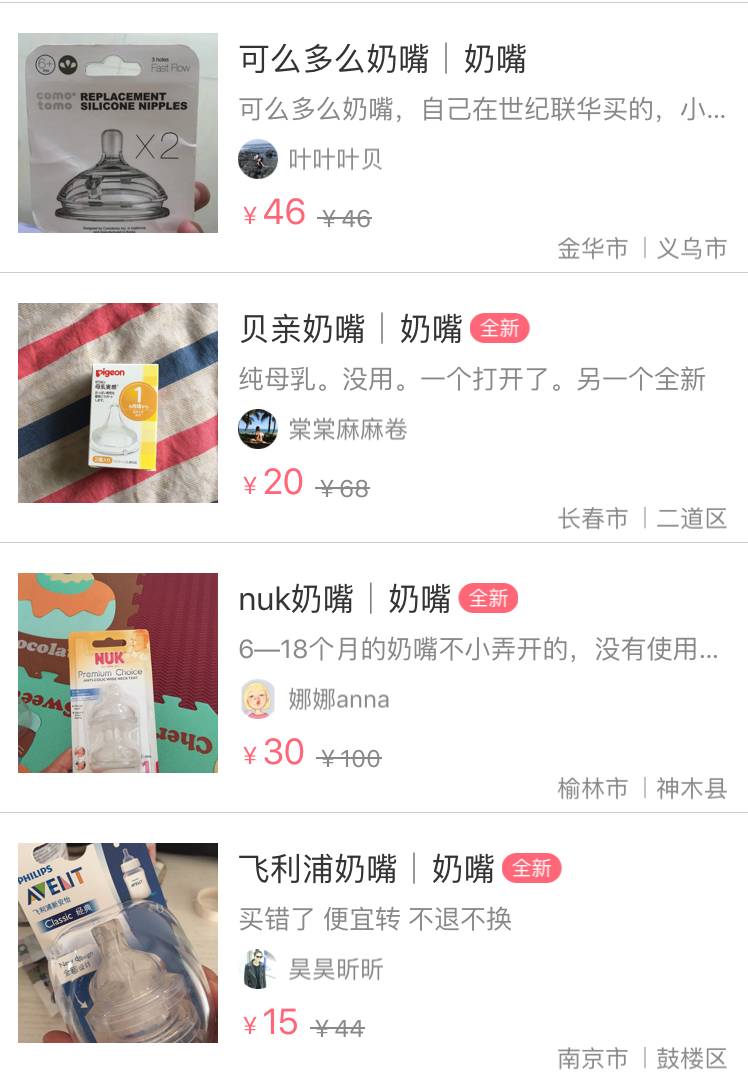Tap the 全新 badge on 贝亲奶嘴 listing

[x=500, y=328]
